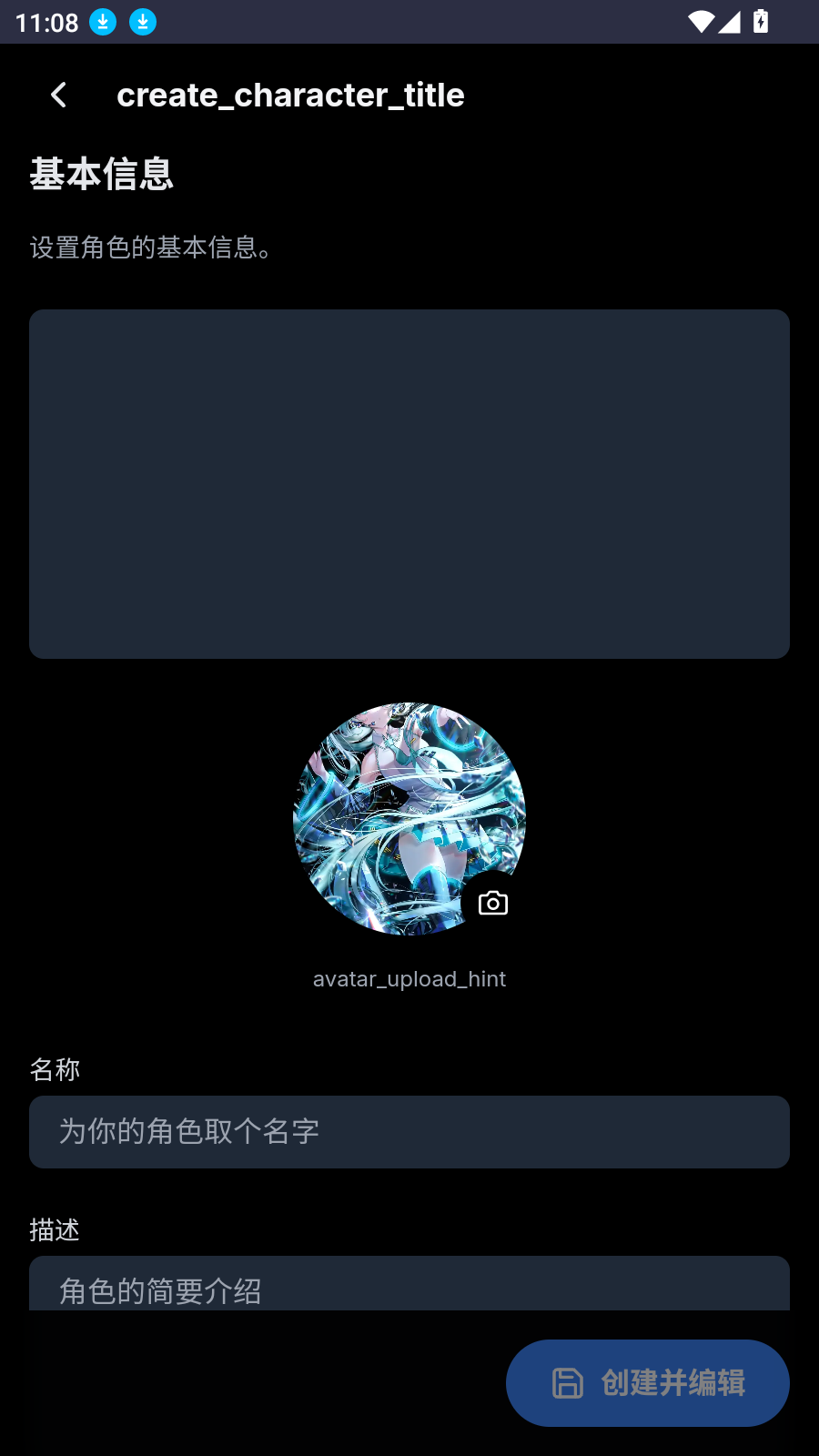Open the first download notification in status bar
Viewport: 819px width, 1456px height.
pyautogui.click(x=103, y=21)
